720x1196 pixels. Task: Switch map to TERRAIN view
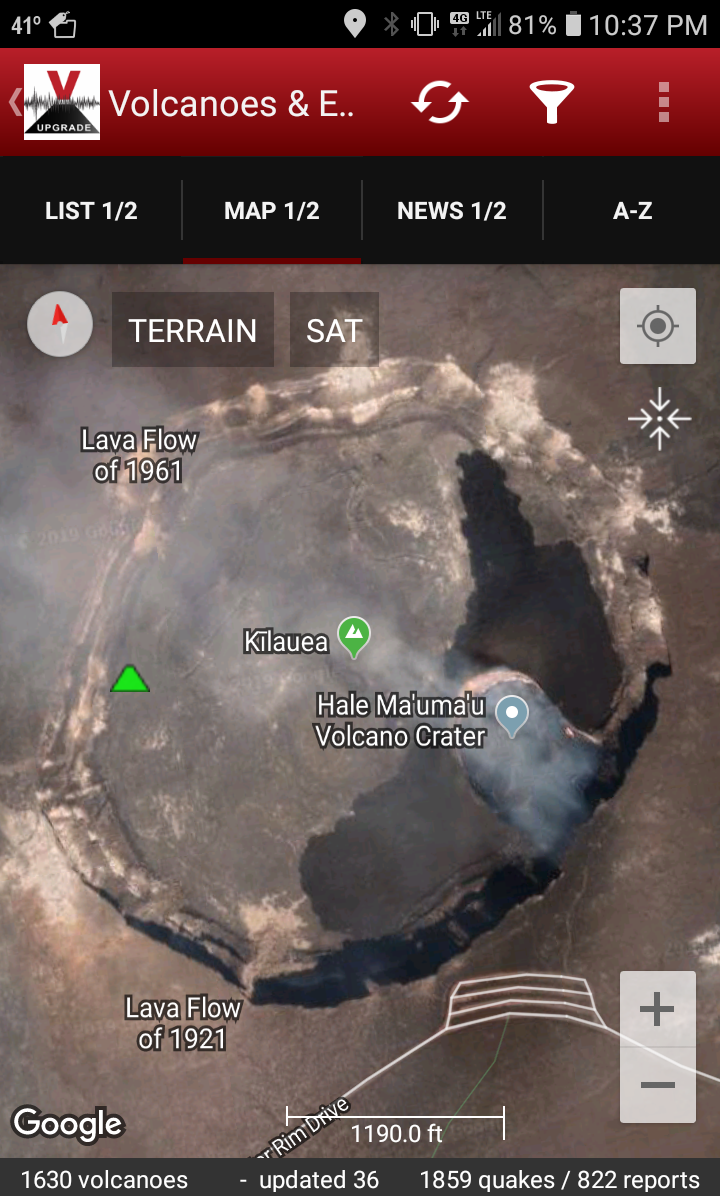pos(193,330)
